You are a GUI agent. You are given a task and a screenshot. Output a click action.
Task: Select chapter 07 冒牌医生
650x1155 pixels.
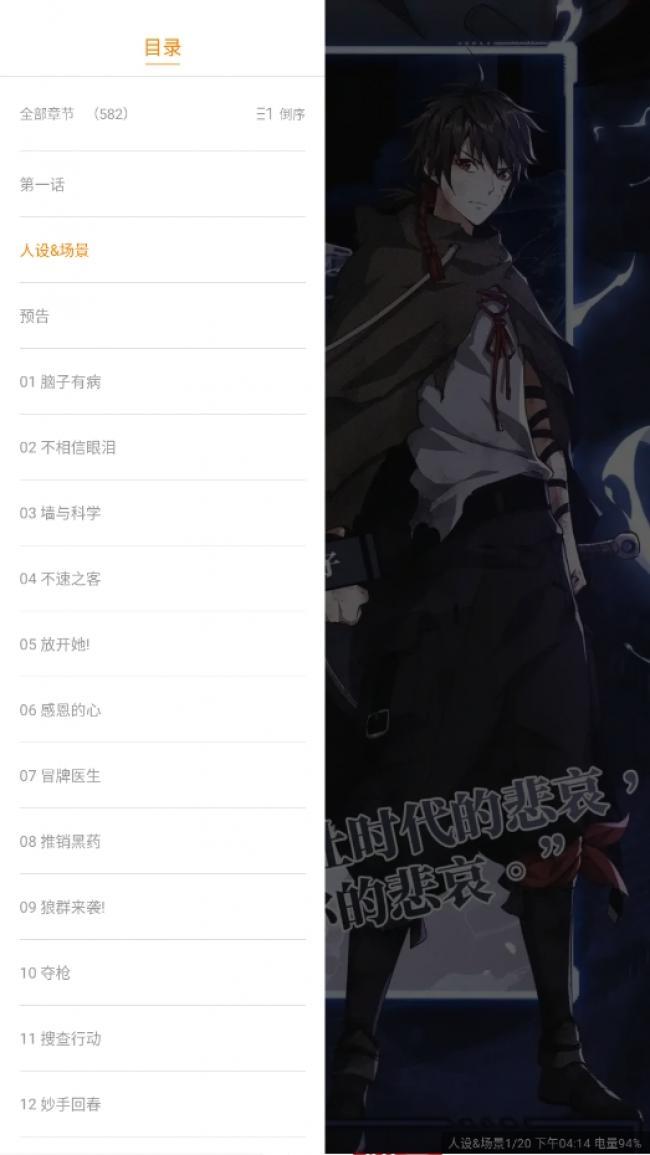pyautogui.click(x=60, y=776)
